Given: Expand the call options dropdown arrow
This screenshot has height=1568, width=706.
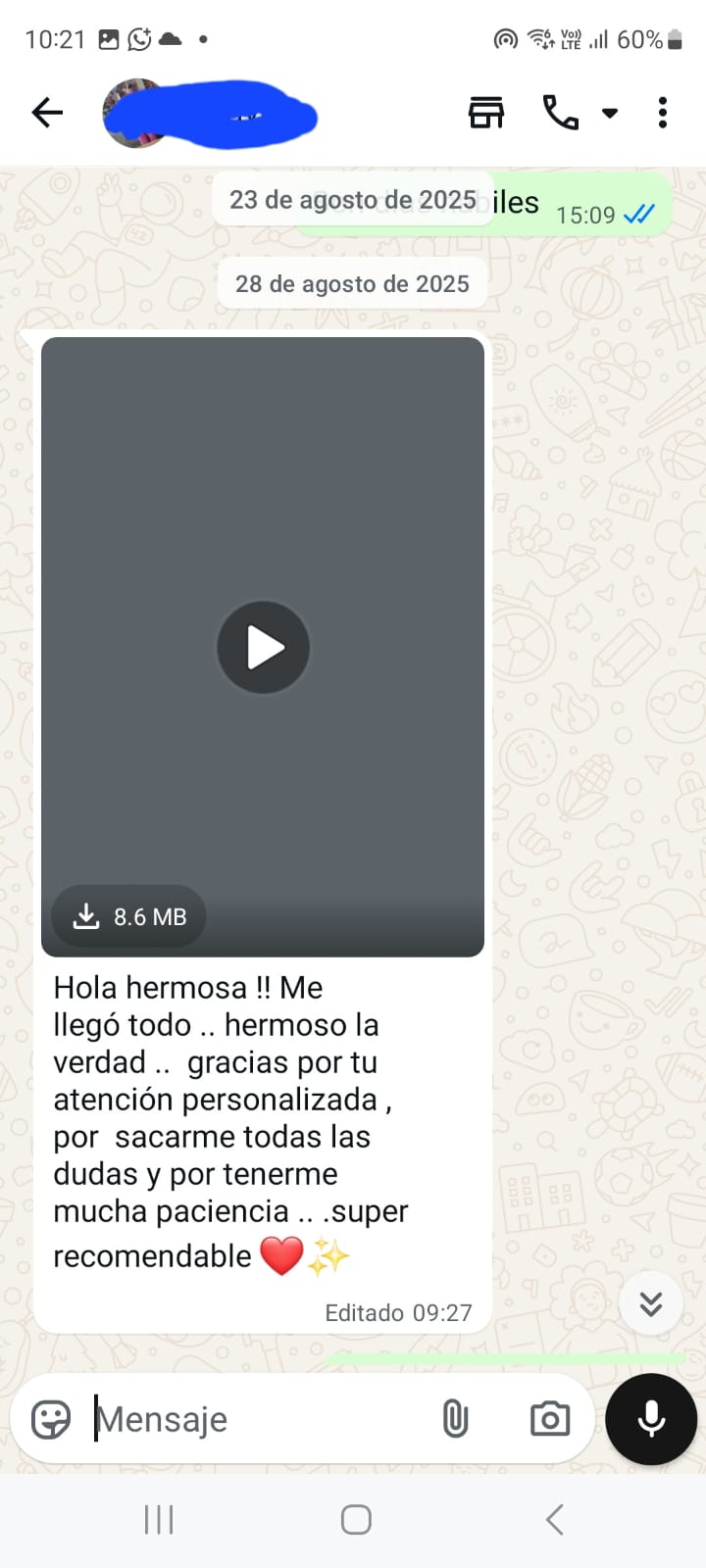Looking at the screenshot, I should (x=610, y=114).
